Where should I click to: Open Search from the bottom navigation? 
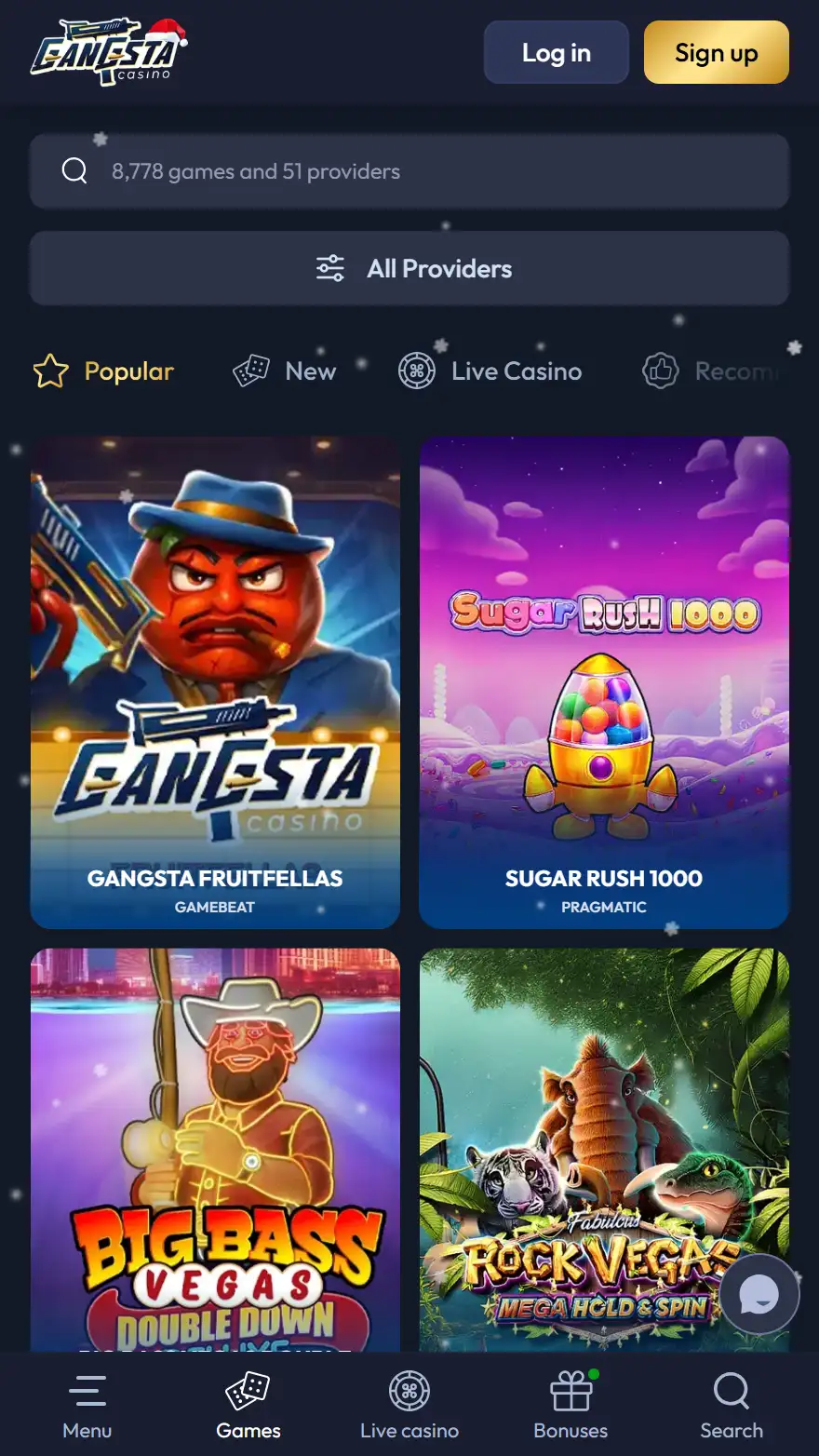(x=732, y=1406)
